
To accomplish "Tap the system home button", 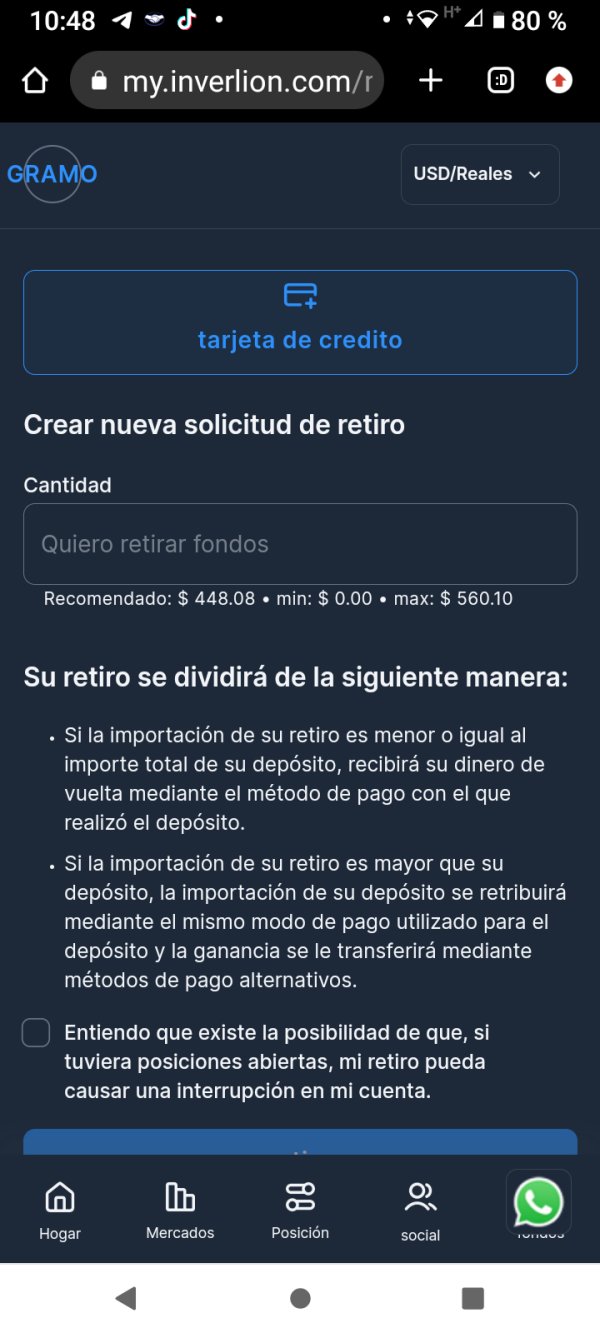I will click(300, 1298).
